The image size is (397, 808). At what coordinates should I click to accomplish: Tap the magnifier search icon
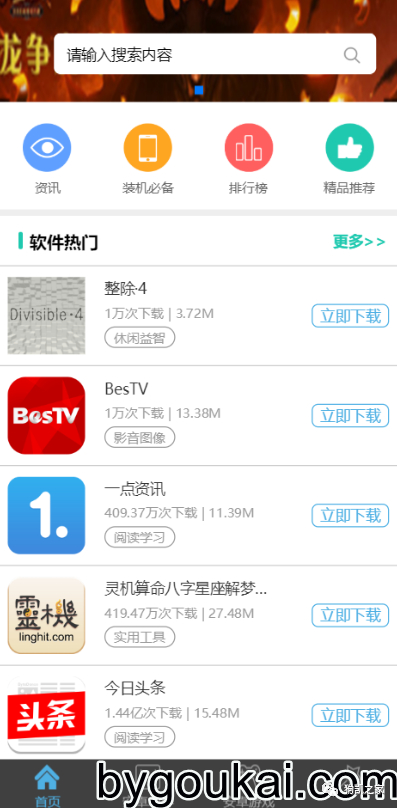pos(352,55)
